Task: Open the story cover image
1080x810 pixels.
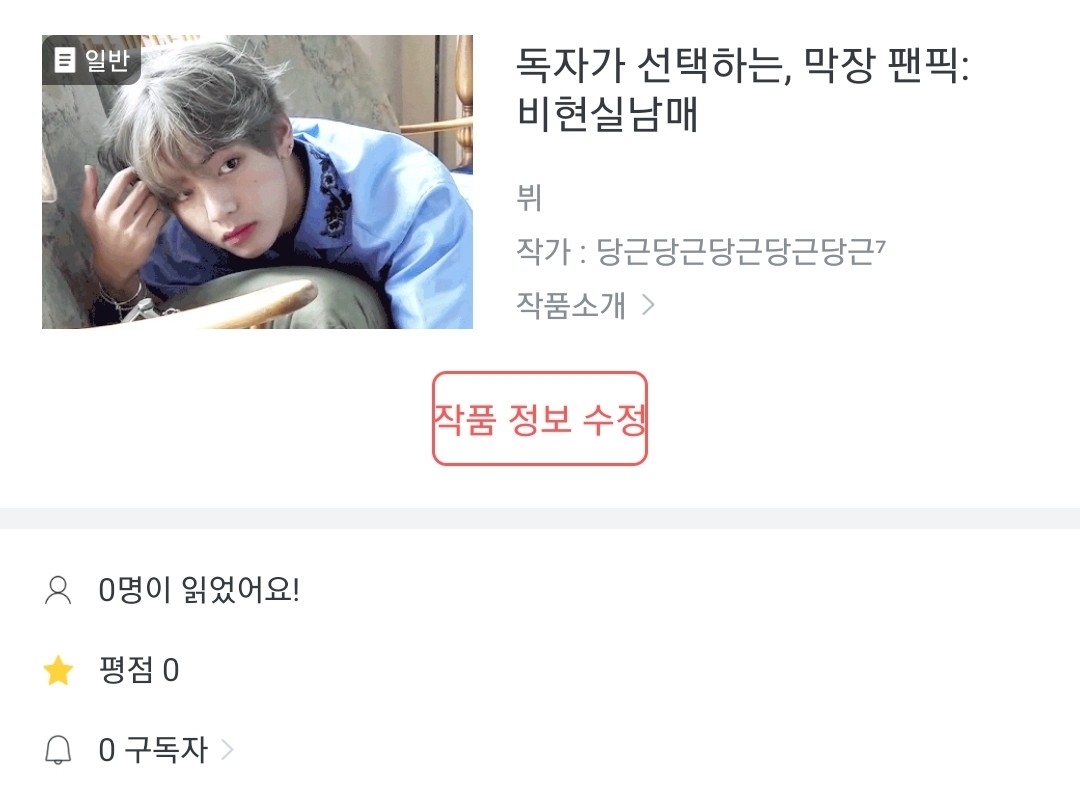Action: 257,182
